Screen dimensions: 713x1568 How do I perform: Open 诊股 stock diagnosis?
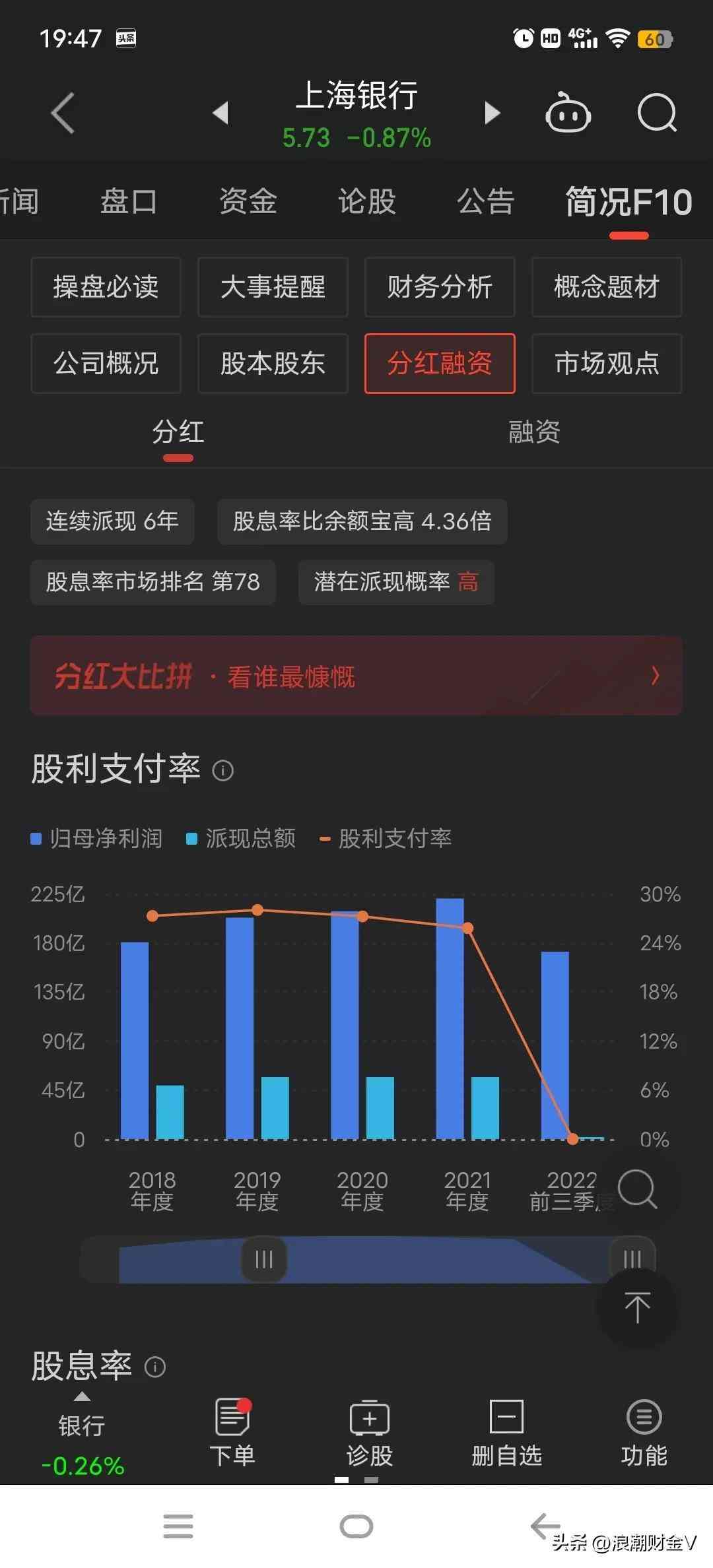pyautogui.click(x=370, y=1433)
